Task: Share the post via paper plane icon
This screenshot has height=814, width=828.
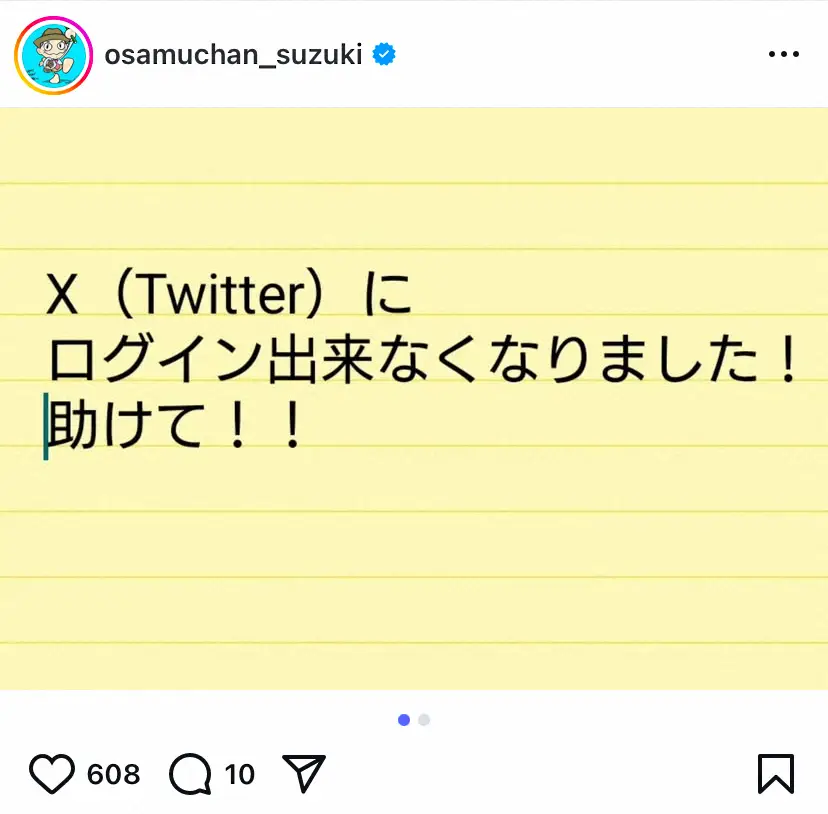Action: pos(305,773)
